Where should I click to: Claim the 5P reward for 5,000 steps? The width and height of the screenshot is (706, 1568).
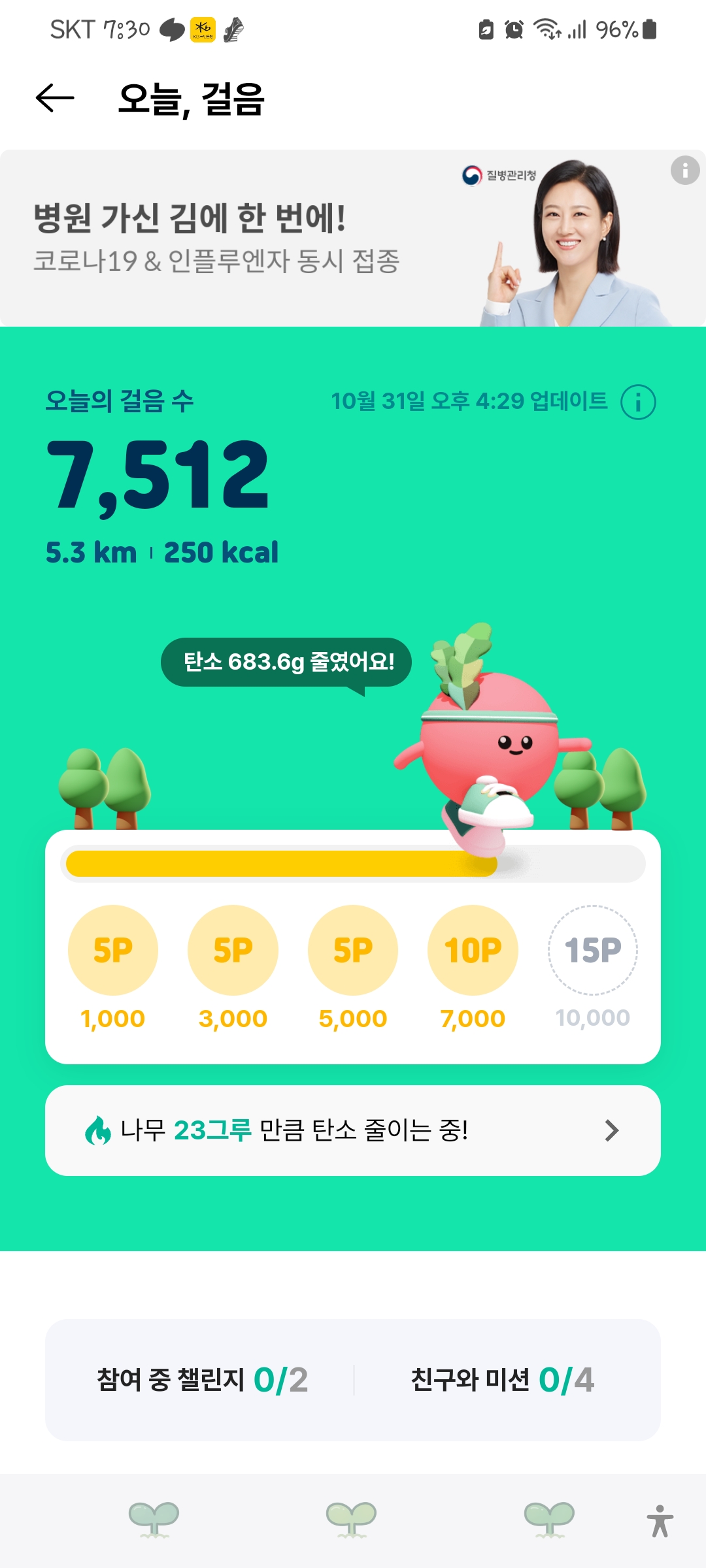[x=353, y=950]
